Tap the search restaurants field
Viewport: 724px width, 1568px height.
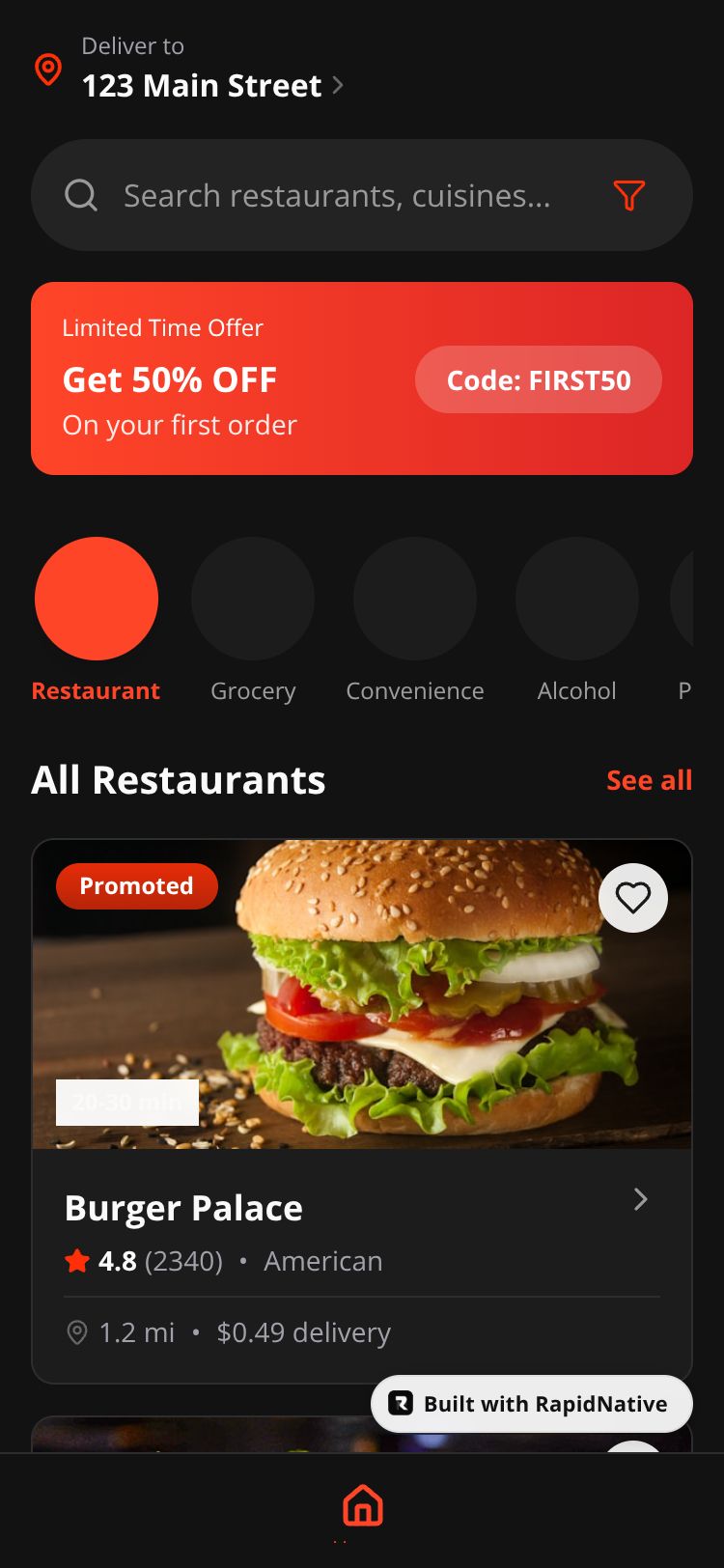point(336,196)
